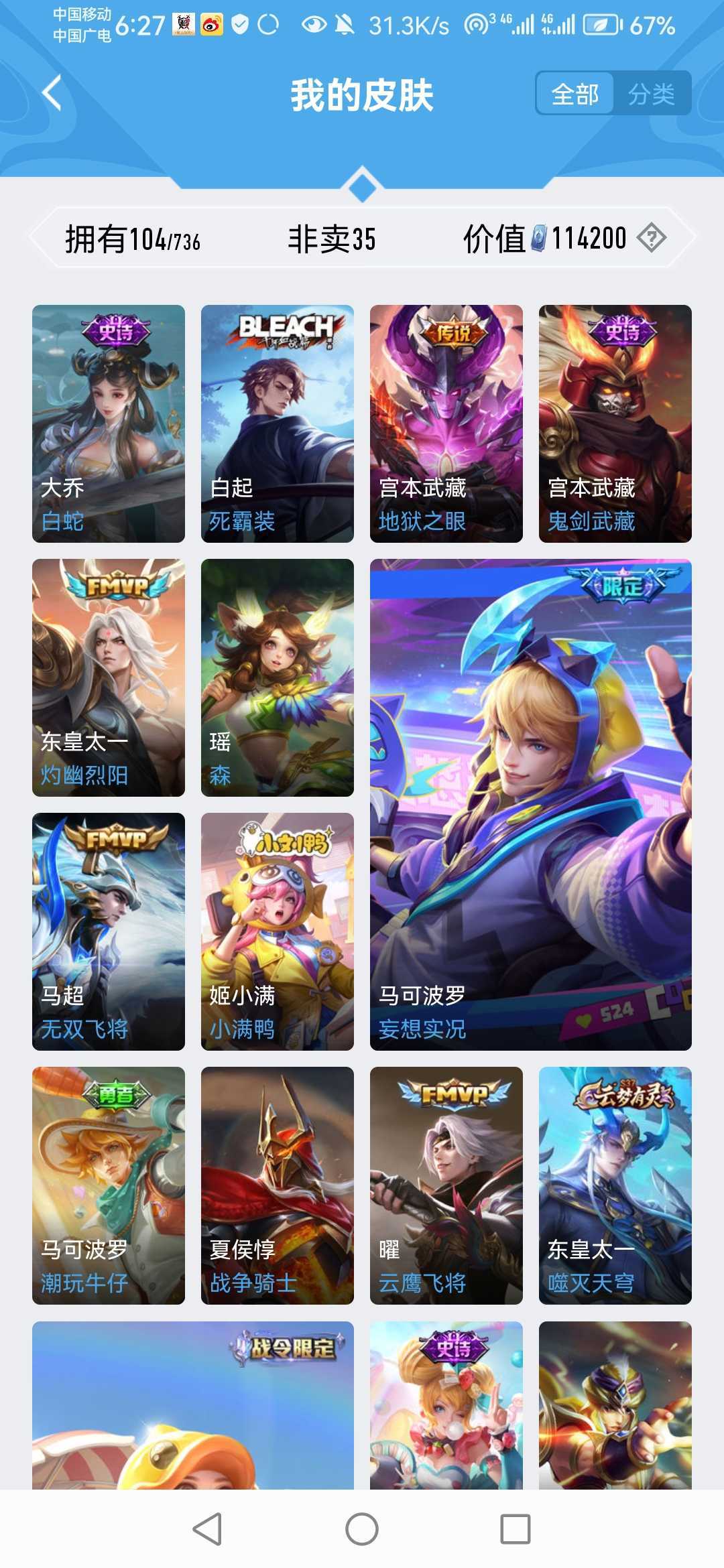Switch to the 分类 tab
Viewport: 724px width, 1568px height.
(651, 93)
